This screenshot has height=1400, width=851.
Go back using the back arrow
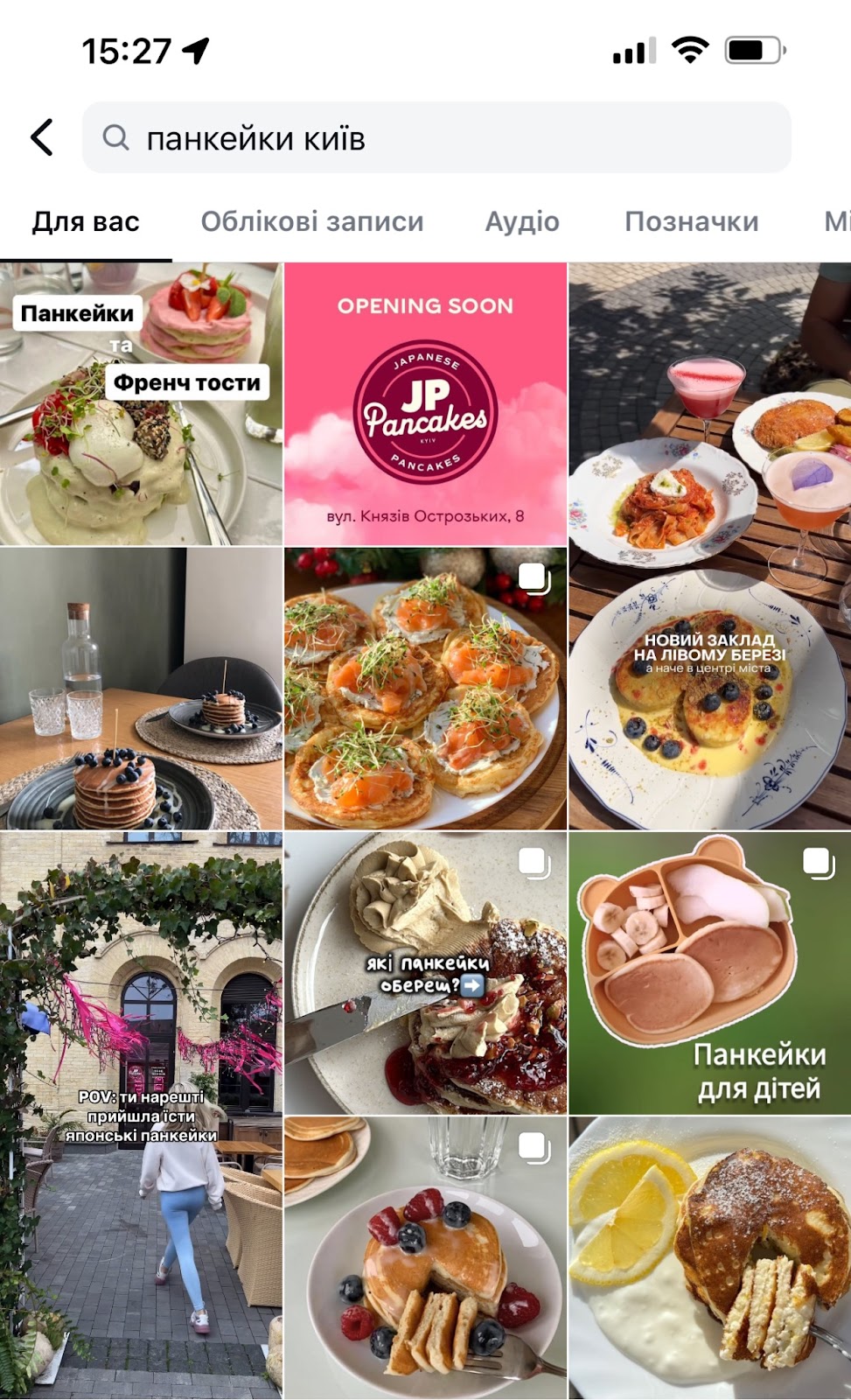point(42,137)
